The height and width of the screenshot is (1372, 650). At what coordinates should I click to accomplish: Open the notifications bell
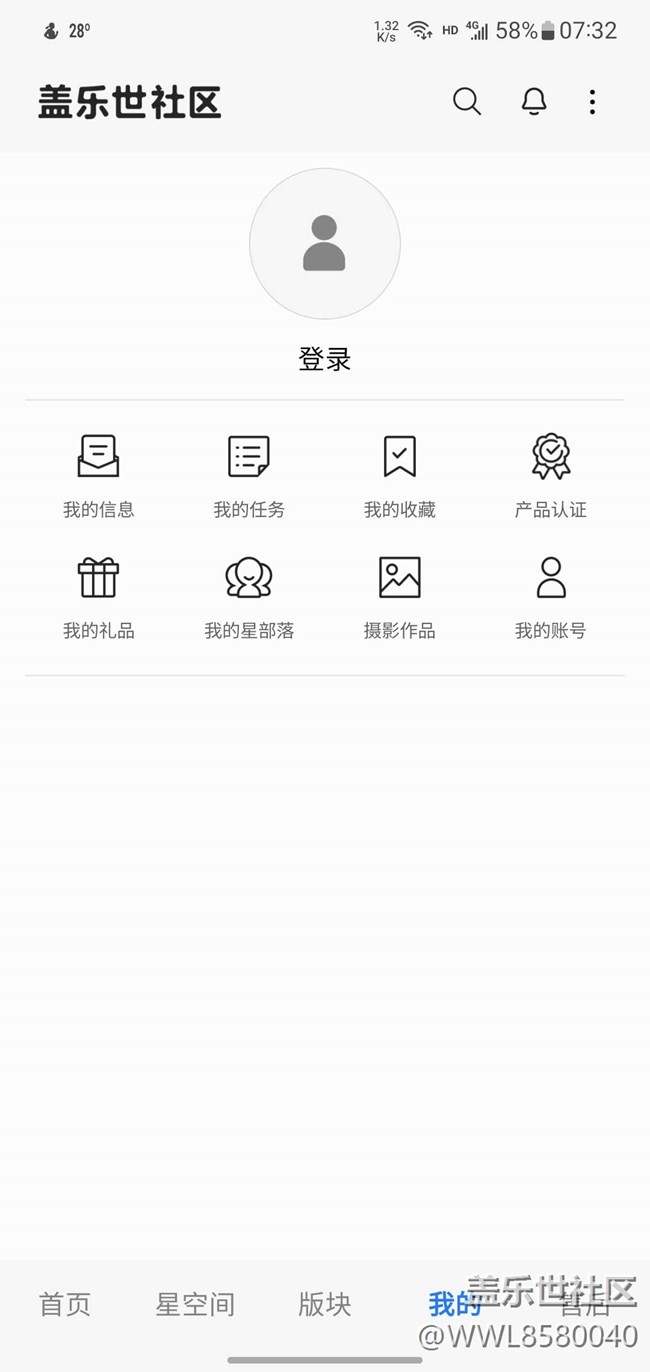534,101
